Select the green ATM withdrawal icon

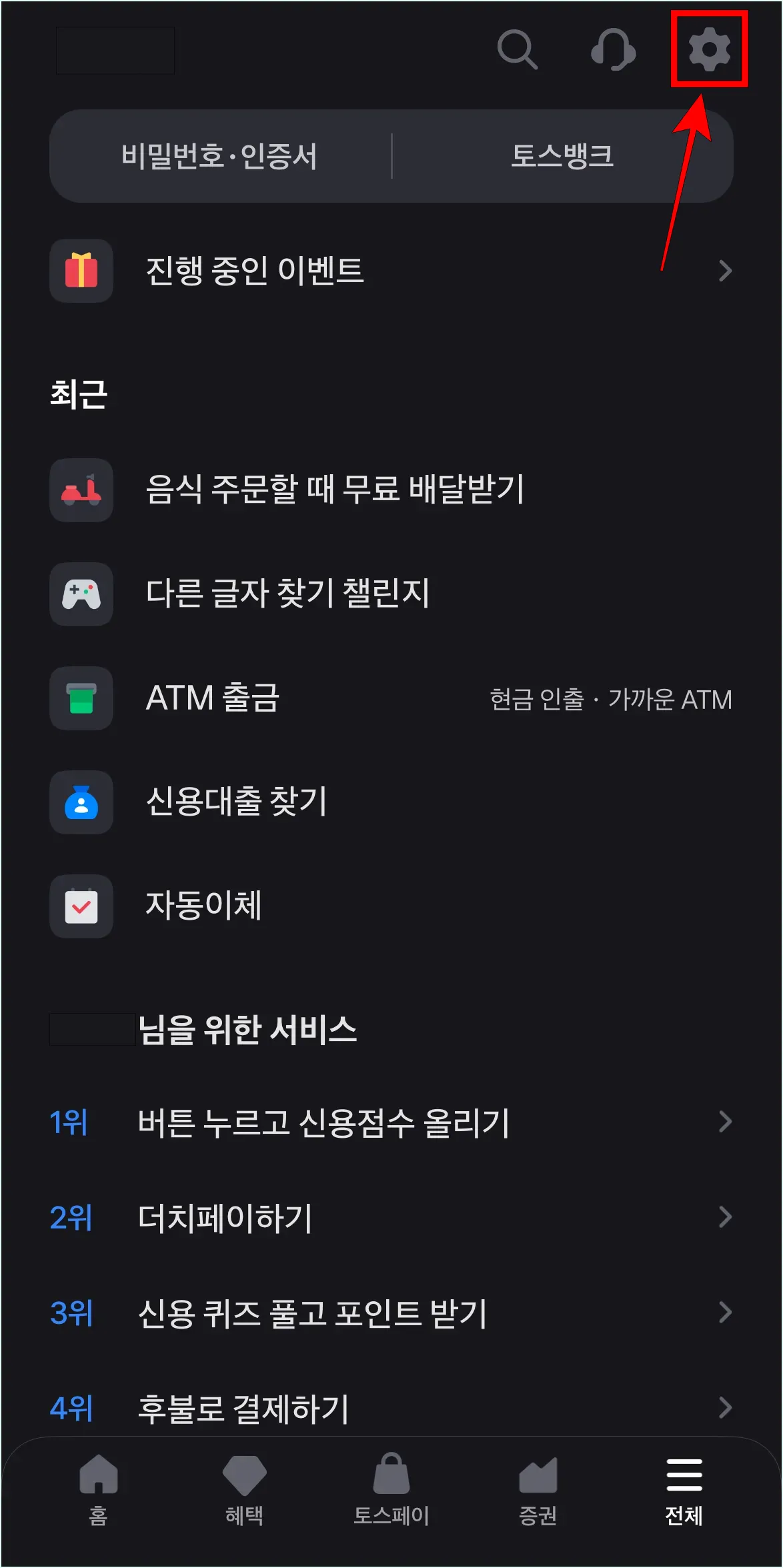(x=81, y=700)
